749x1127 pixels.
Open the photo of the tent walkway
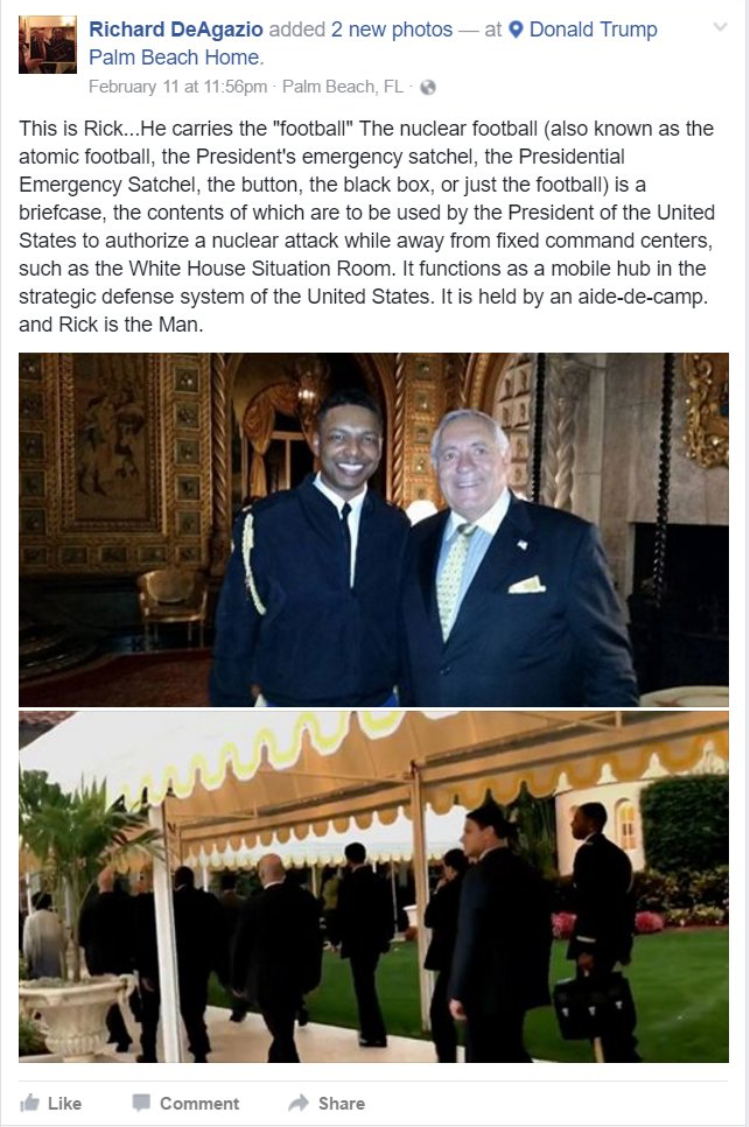point(374,885)
